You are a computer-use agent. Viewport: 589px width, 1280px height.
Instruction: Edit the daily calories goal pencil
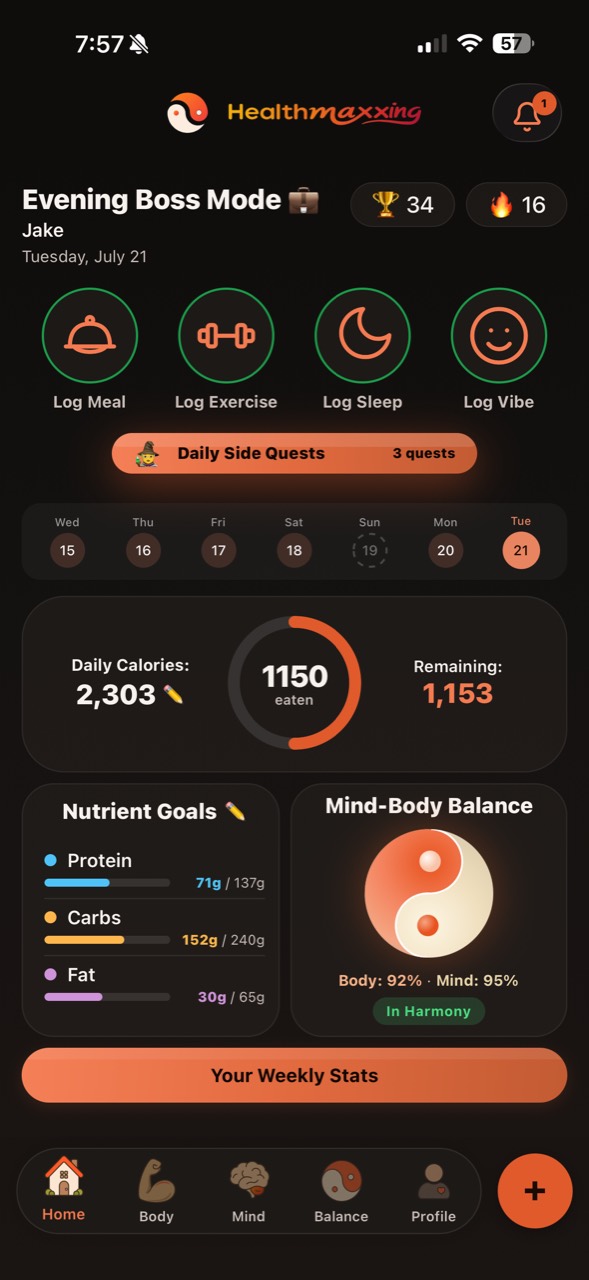[x=173, y=694]
